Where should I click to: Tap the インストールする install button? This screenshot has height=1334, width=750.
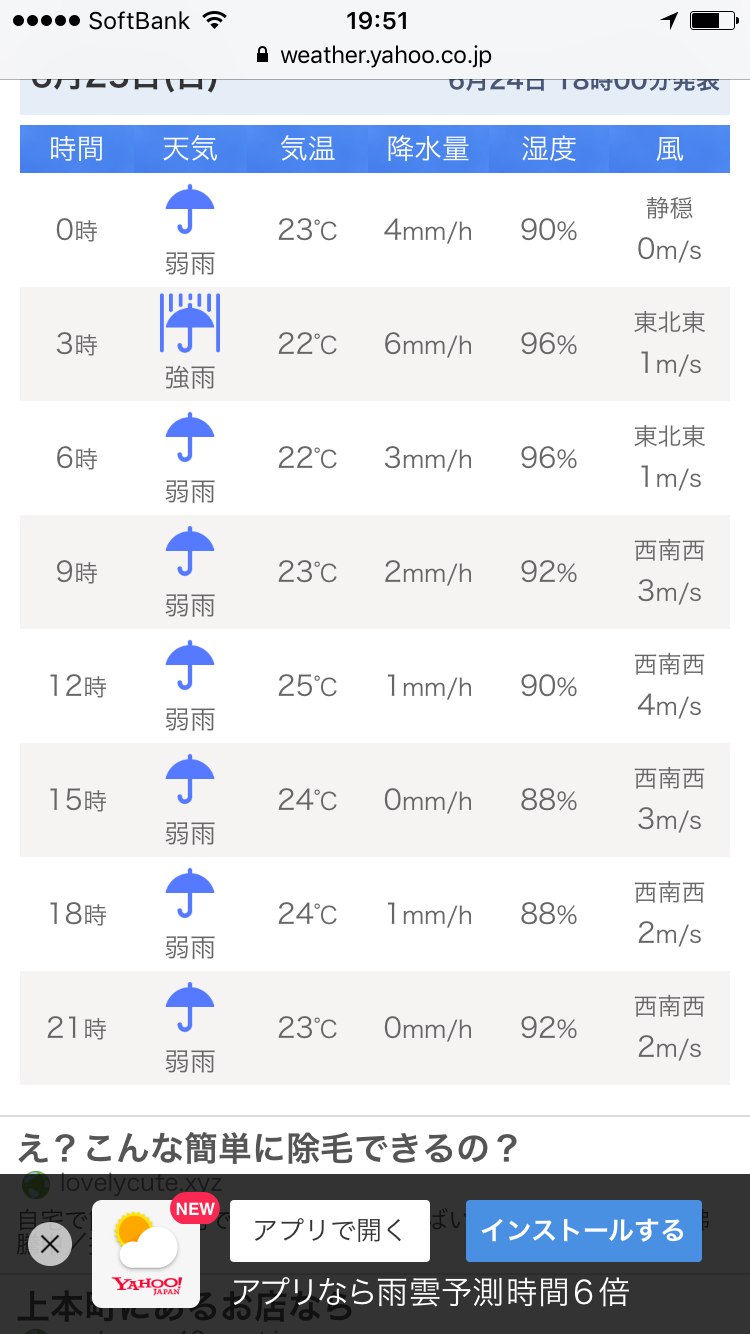pyautogui.click(x=583, y=1230)
